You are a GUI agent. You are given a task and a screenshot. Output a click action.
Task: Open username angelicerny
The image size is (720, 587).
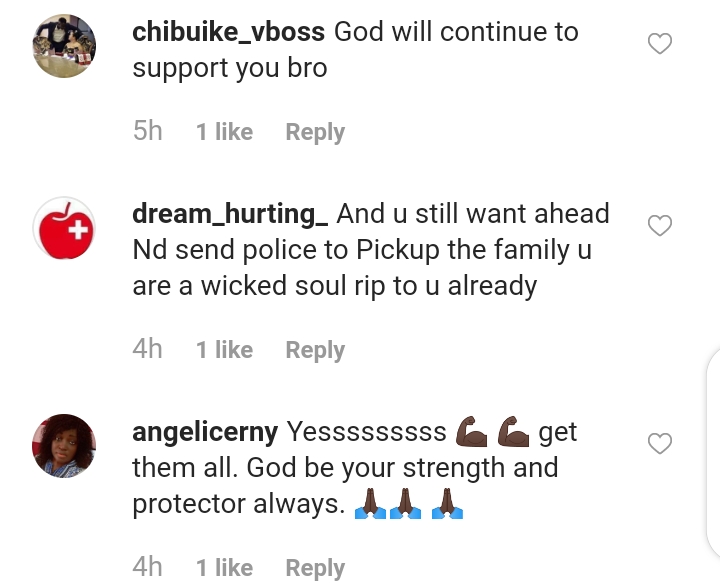point(205,432)
